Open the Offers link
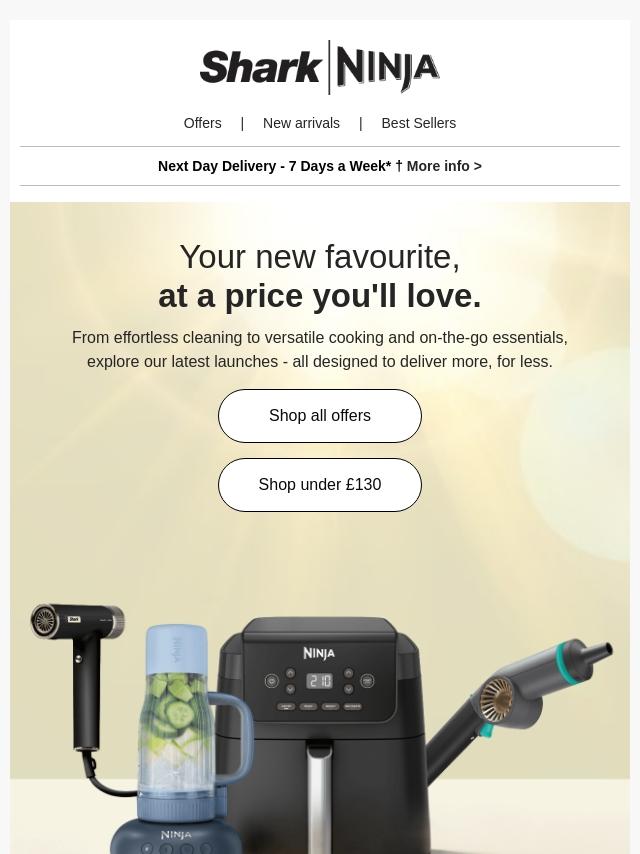Viewport: 640px width, 854px height. coord(202,123)
